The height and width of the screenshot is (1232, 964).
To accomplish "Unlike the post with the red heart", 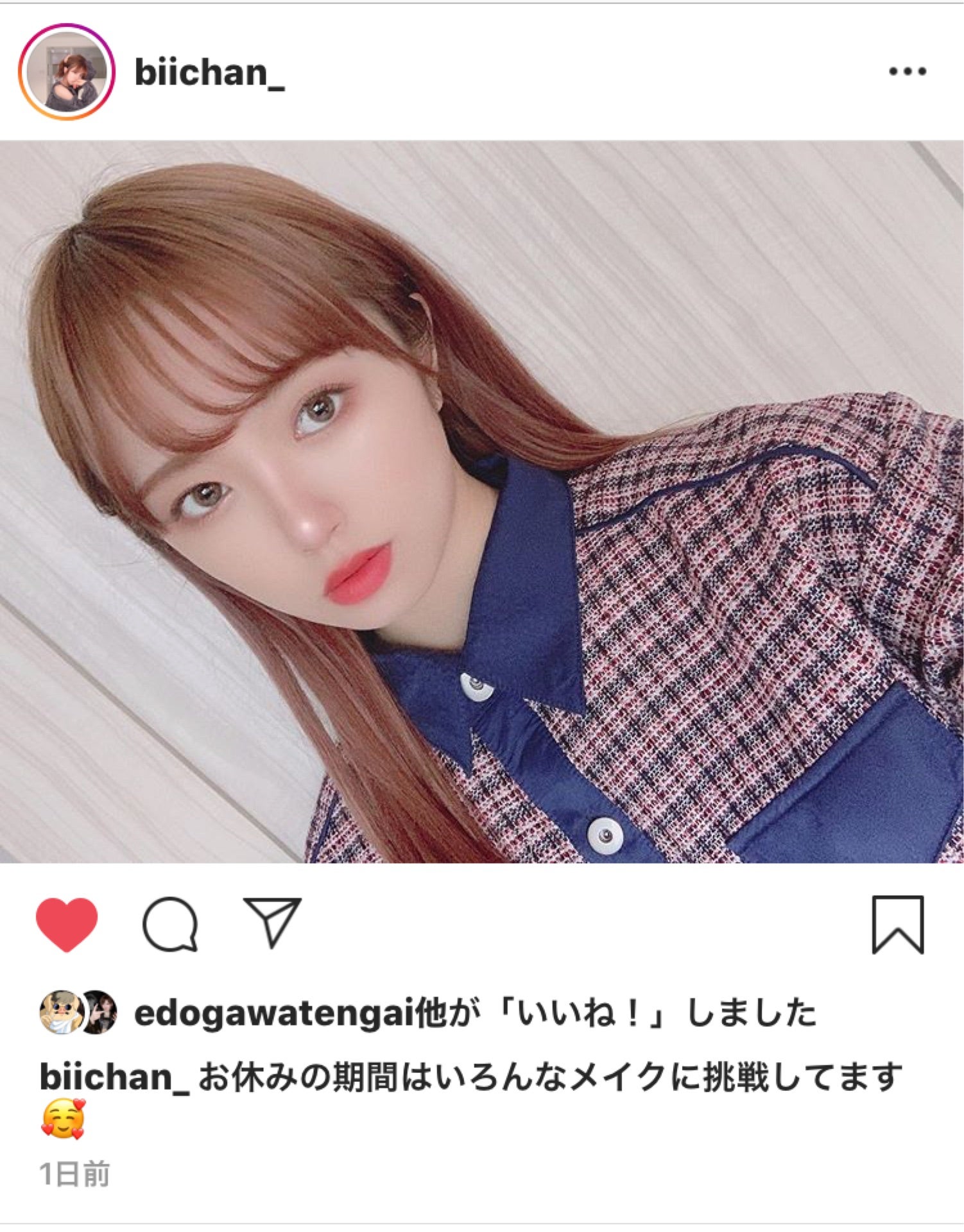I will [67, 924].
